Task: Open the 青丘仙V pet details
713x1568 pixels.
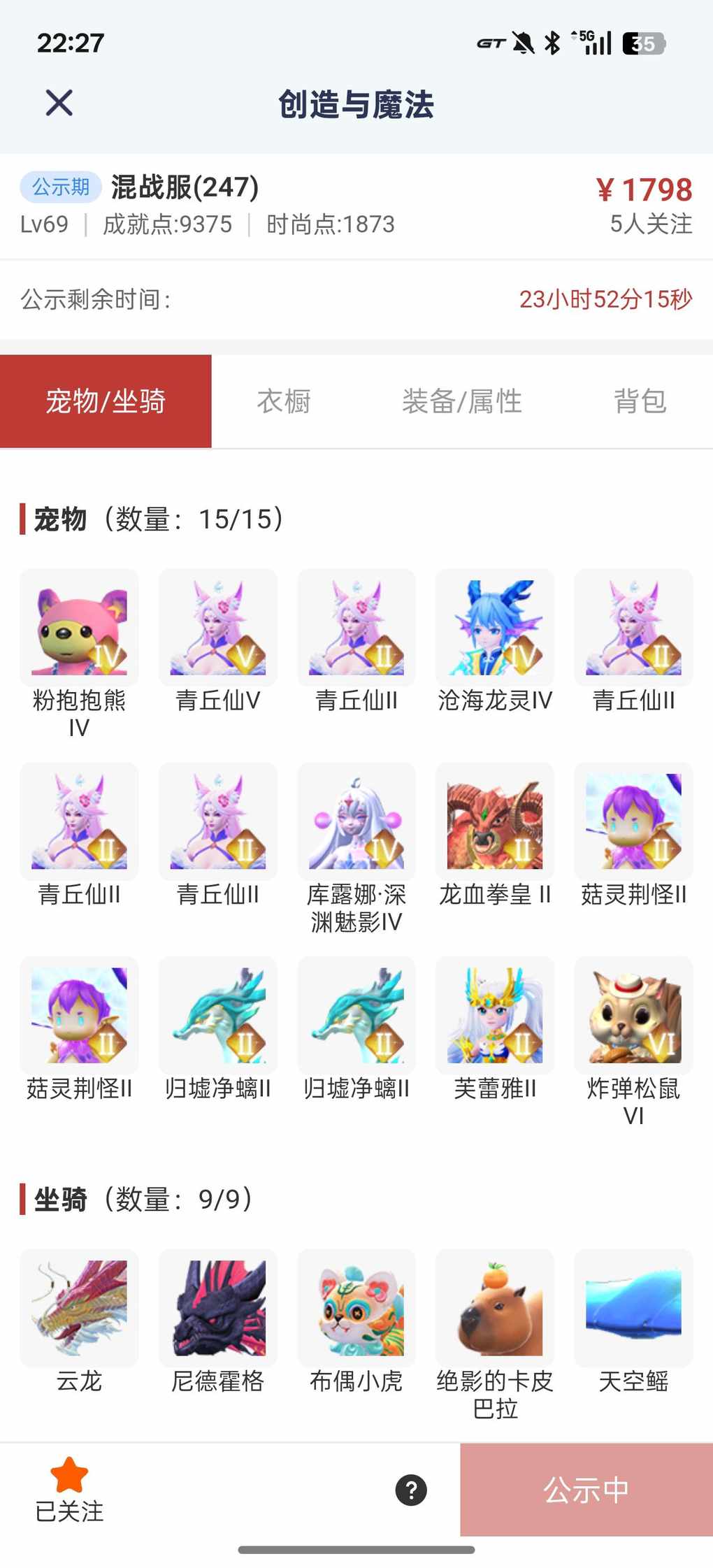Action: coord(218,628)
